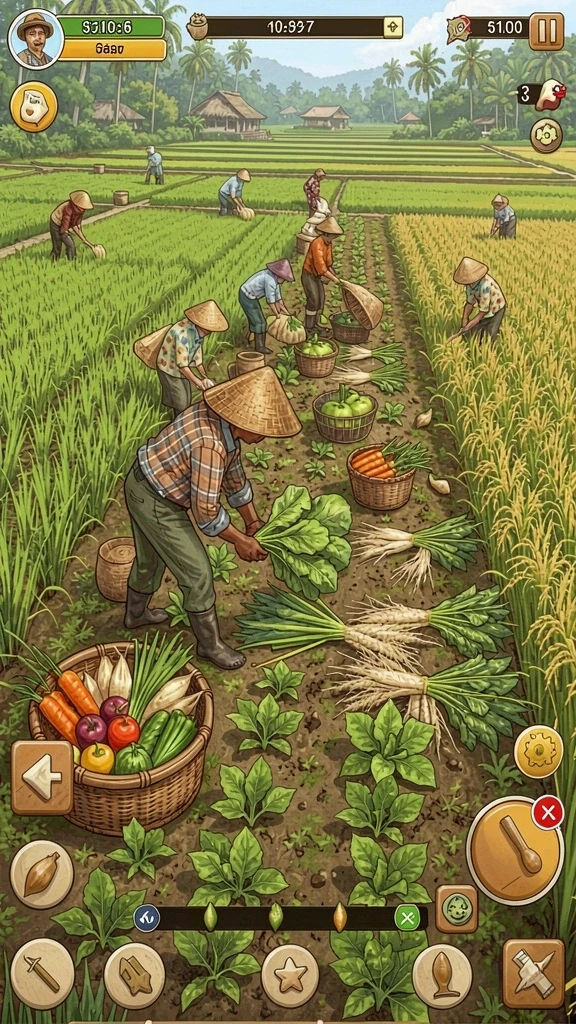Viewport: 576px width, 1024px height.
Task: Open the round flower settings button
Action: pyautogui.click(x=546, y=136)
